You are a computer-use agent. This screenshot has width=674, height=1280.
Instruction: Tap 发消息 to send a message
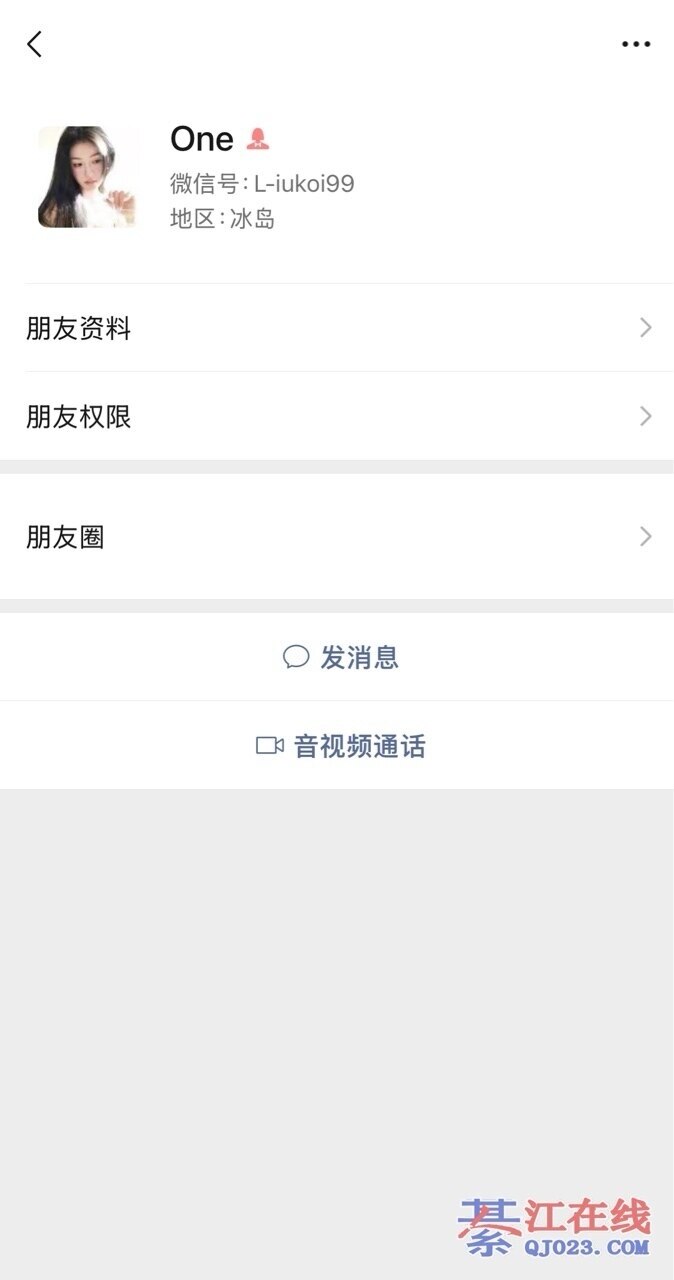pyautogui.click(x=337, y=657)
